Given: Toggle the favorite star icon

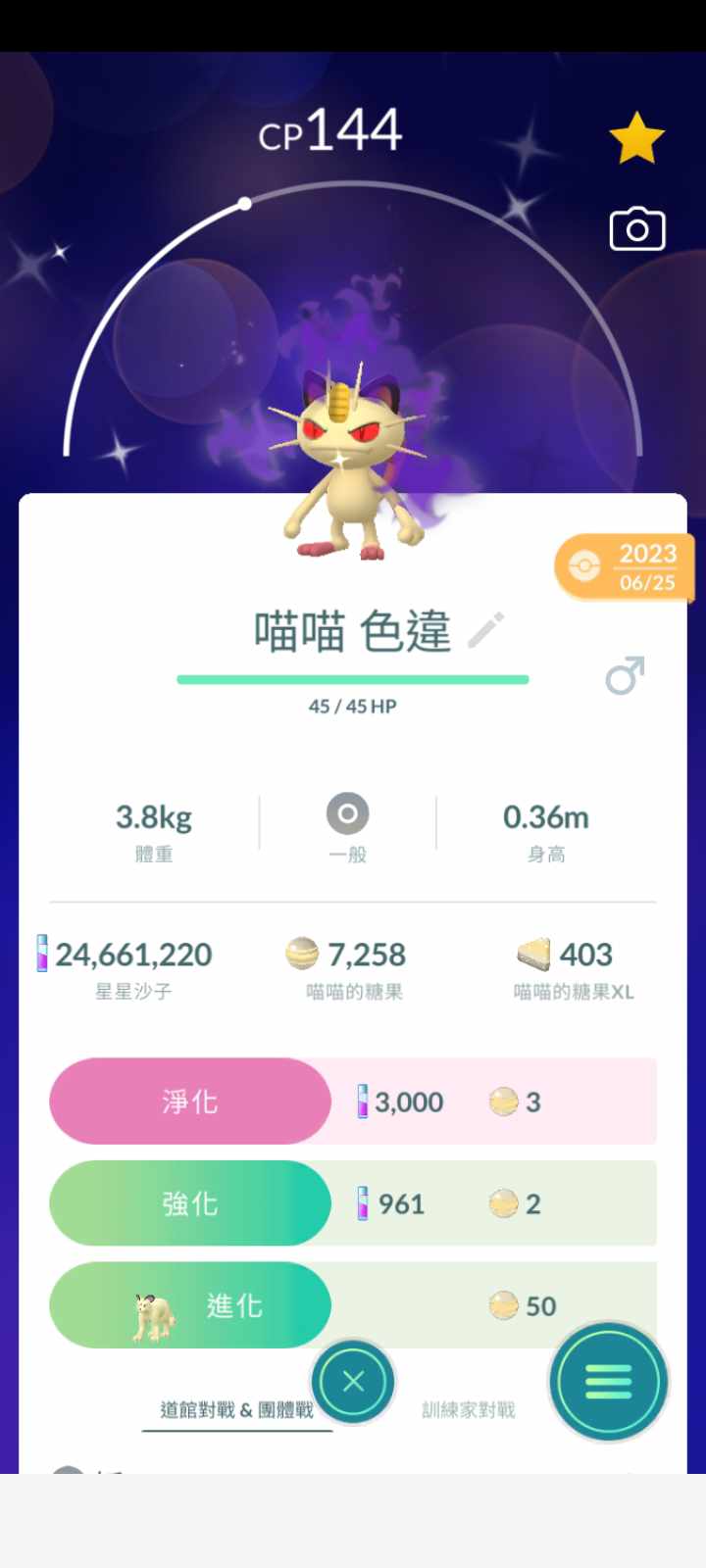Looking at the screenshot, I should 636,138.
